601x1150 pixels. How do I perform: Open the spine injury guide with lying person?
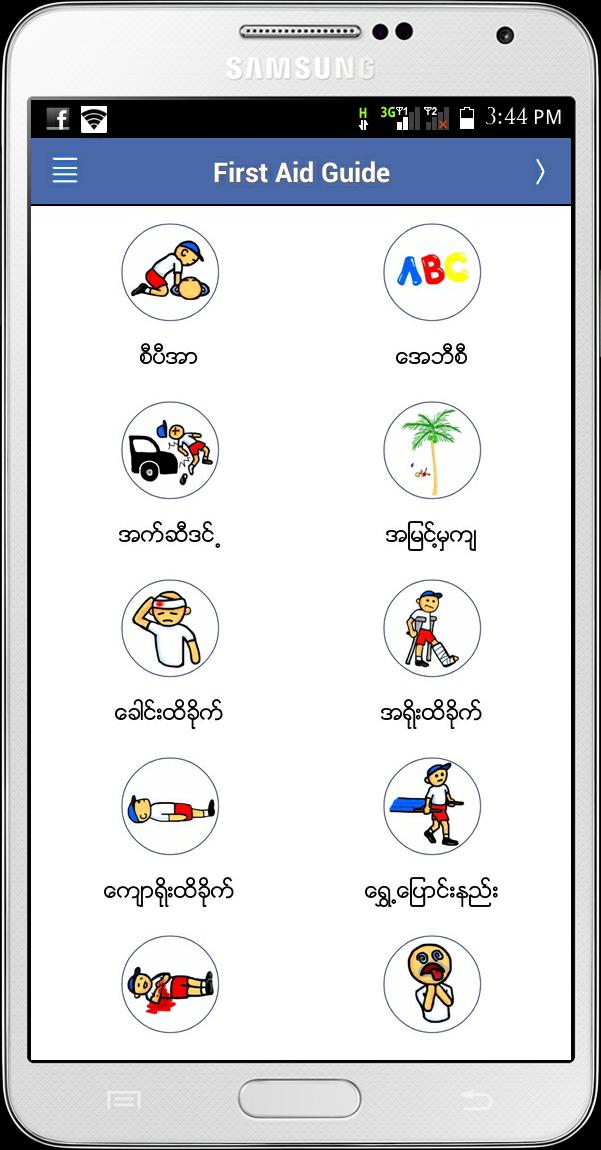170,806
